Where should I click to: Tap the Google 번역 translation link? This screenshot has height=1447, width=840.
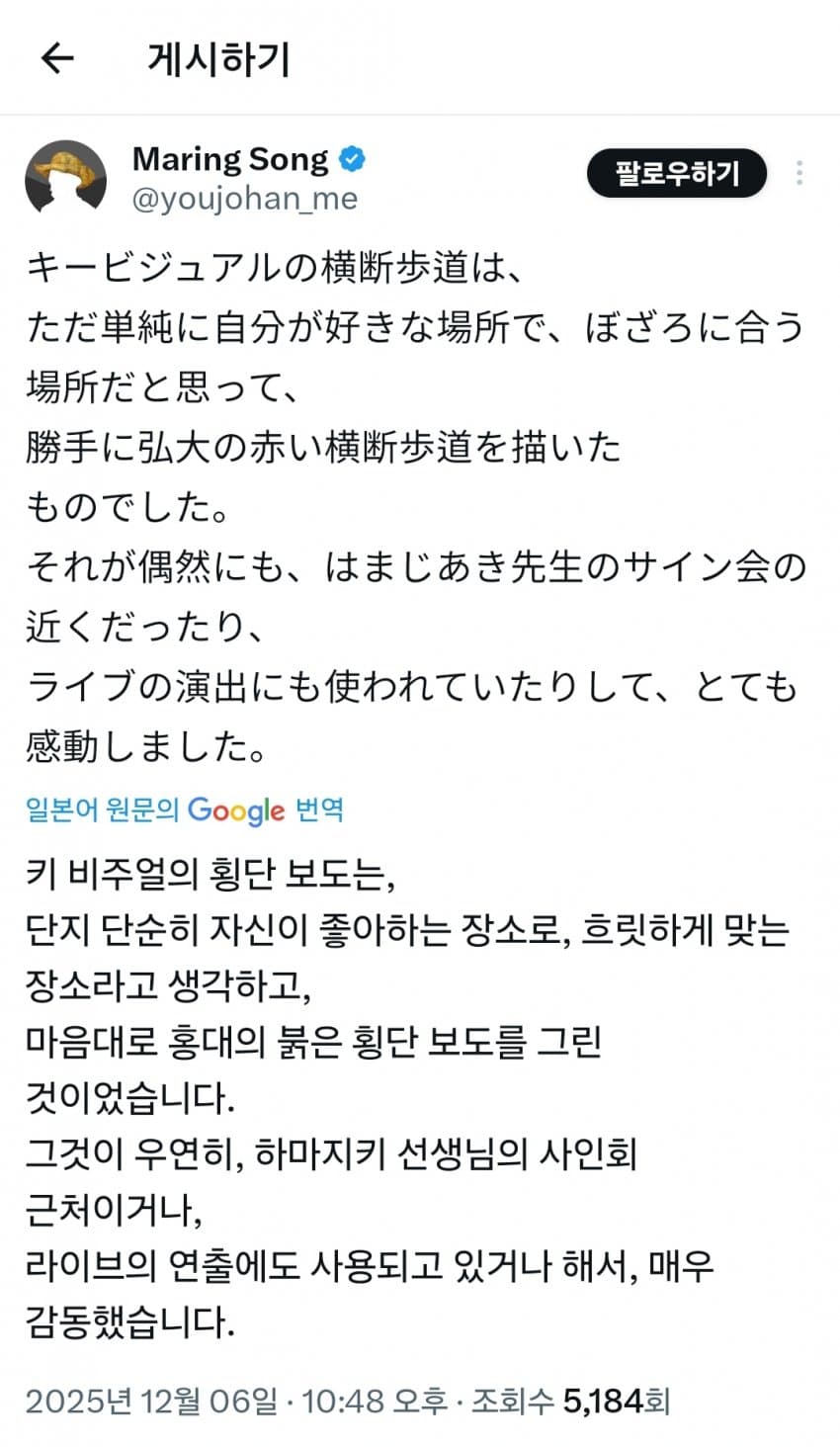(186, 810)
